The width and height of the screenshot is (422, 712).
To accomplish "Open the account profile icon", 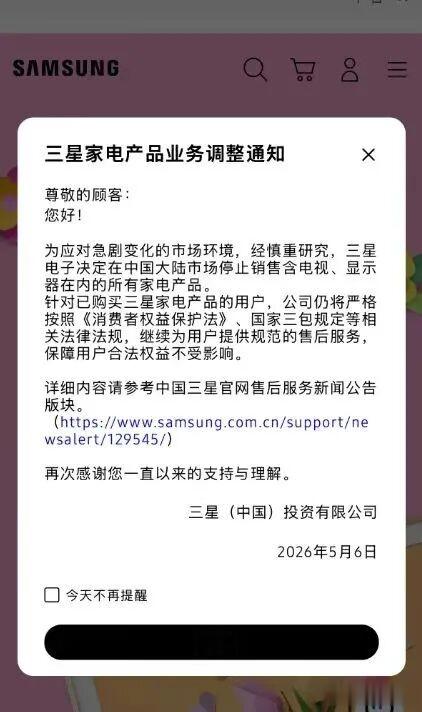I will [350, 69].
